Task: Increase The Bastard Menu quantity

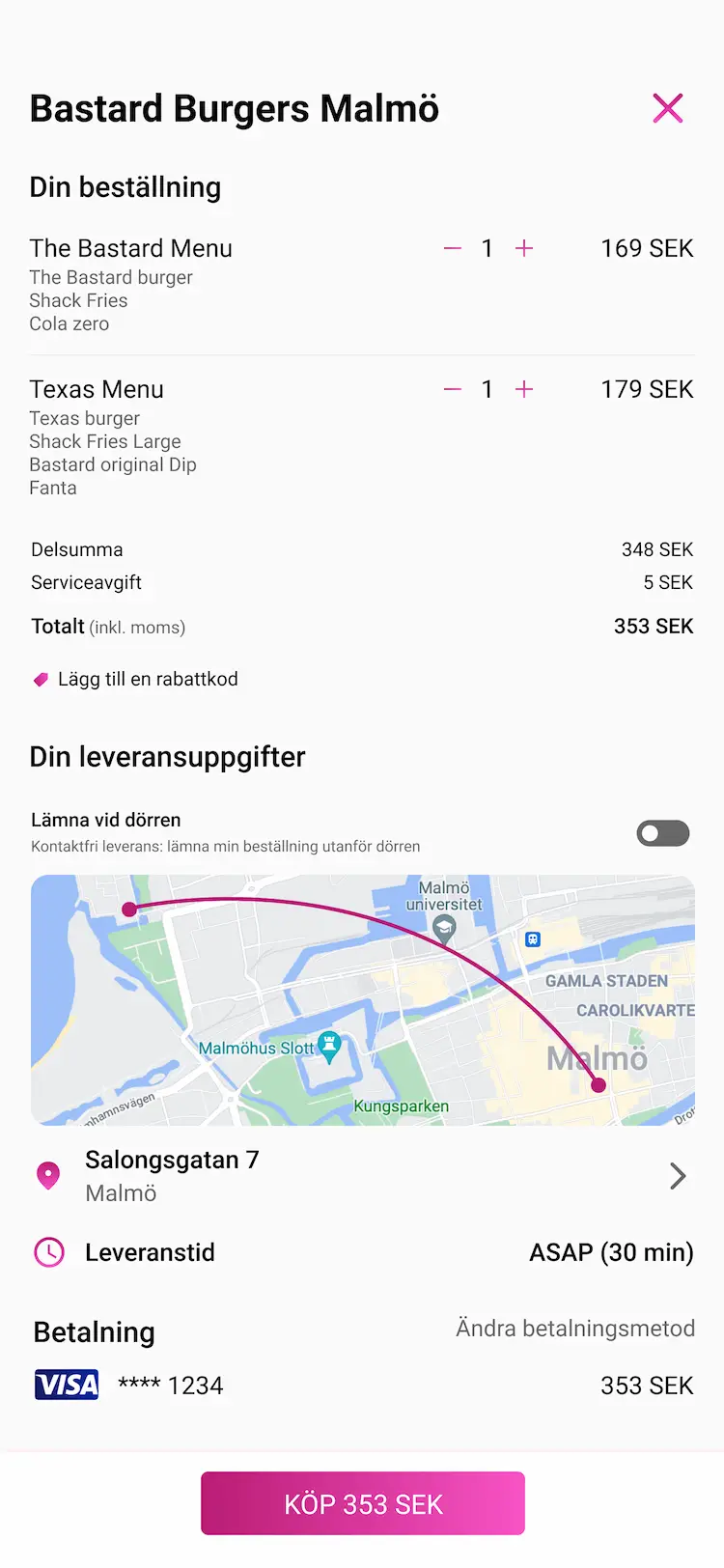Action: point(524,249)
